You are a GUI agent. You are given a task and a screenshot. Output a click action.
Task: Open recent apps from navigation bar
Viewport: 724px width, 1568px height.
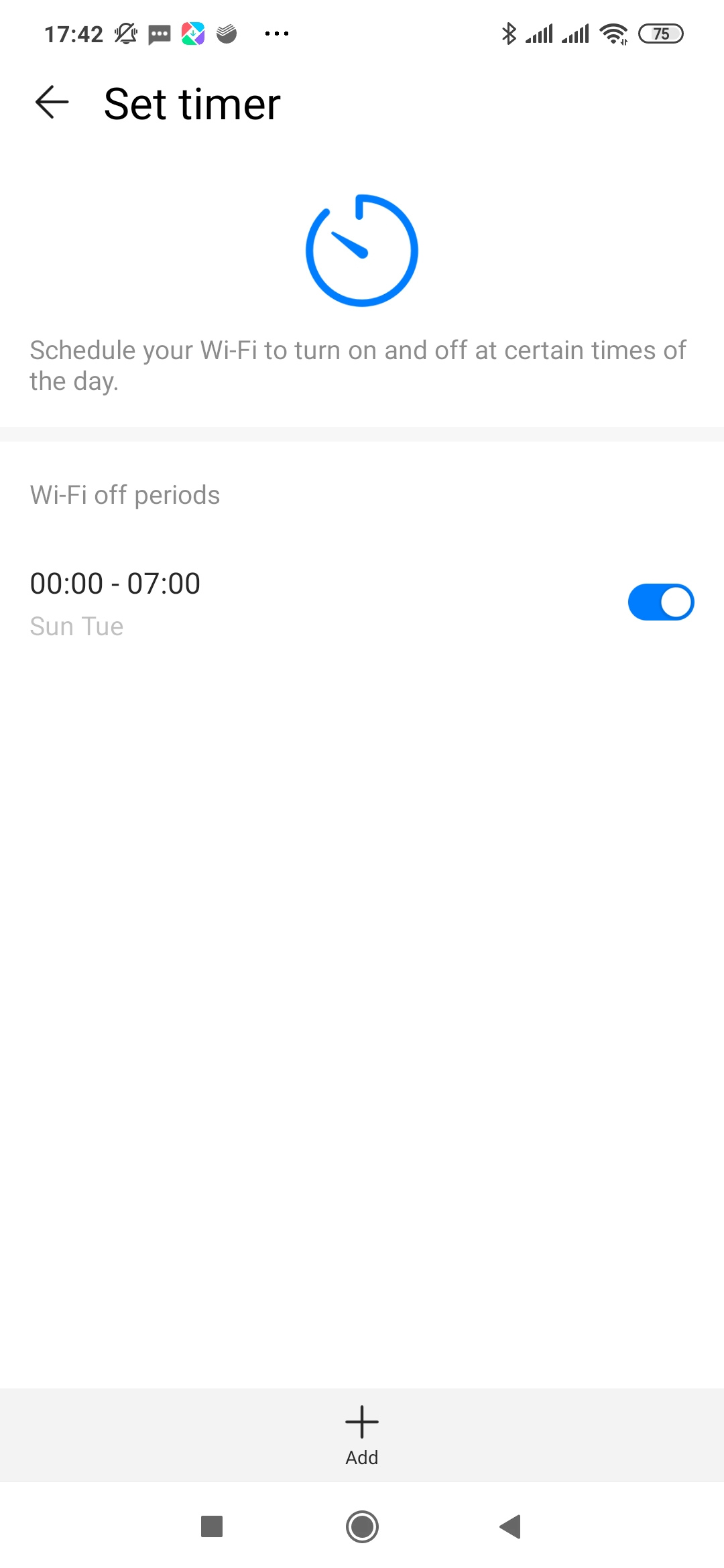pyautogui.click(x=212, y=1526)
